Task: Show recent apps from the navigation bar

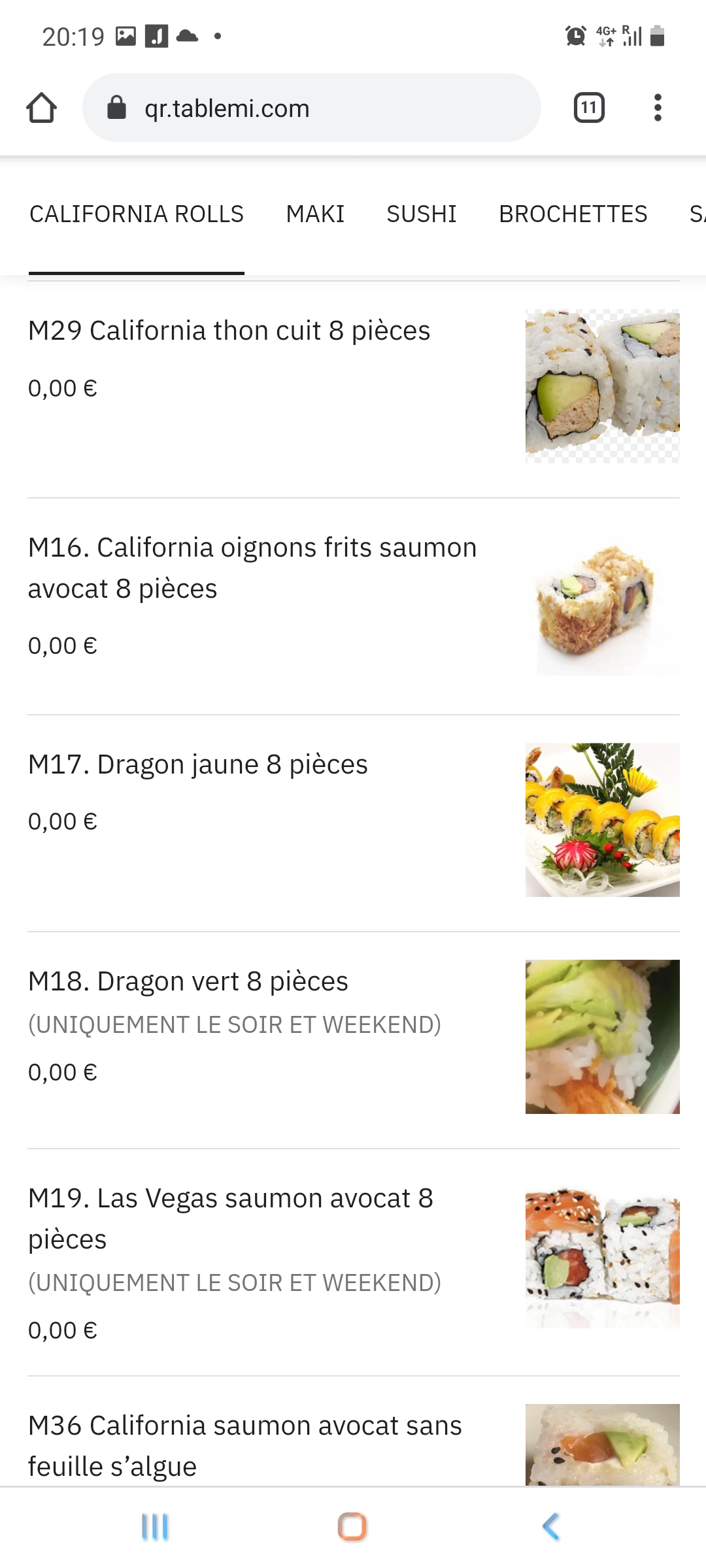Action: [155, 1527]
